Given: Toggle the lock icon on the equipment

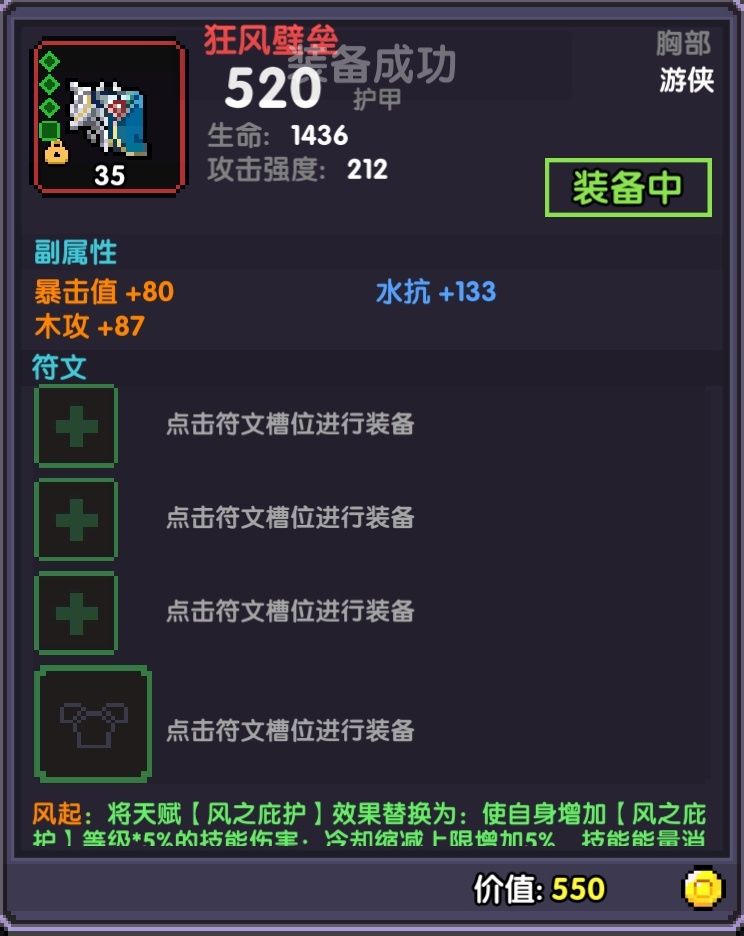Looking at the screenshot, I should pyautogui.click(x=58, y=155).
